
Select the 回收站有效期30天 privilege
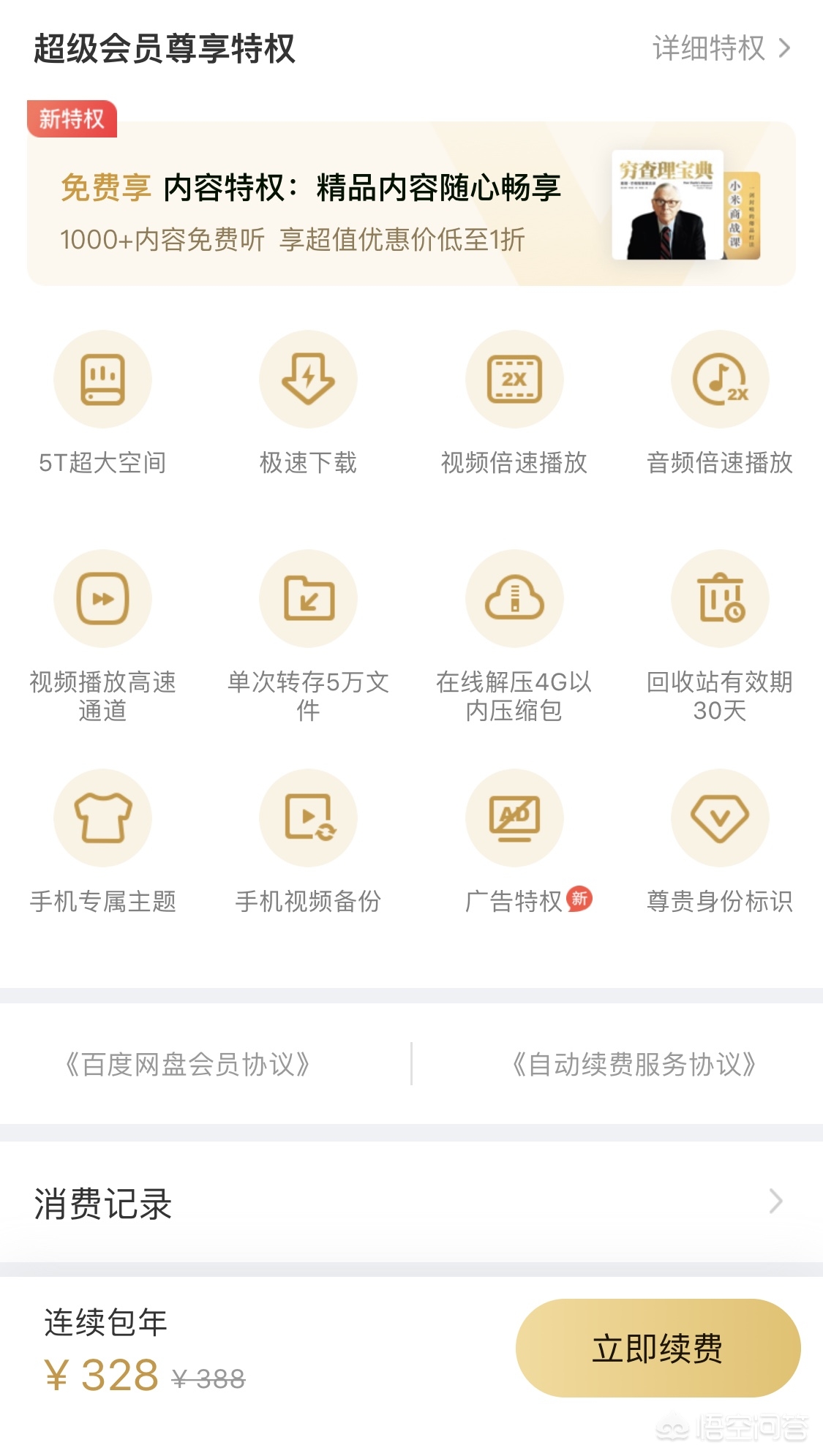tap(720, 599)
